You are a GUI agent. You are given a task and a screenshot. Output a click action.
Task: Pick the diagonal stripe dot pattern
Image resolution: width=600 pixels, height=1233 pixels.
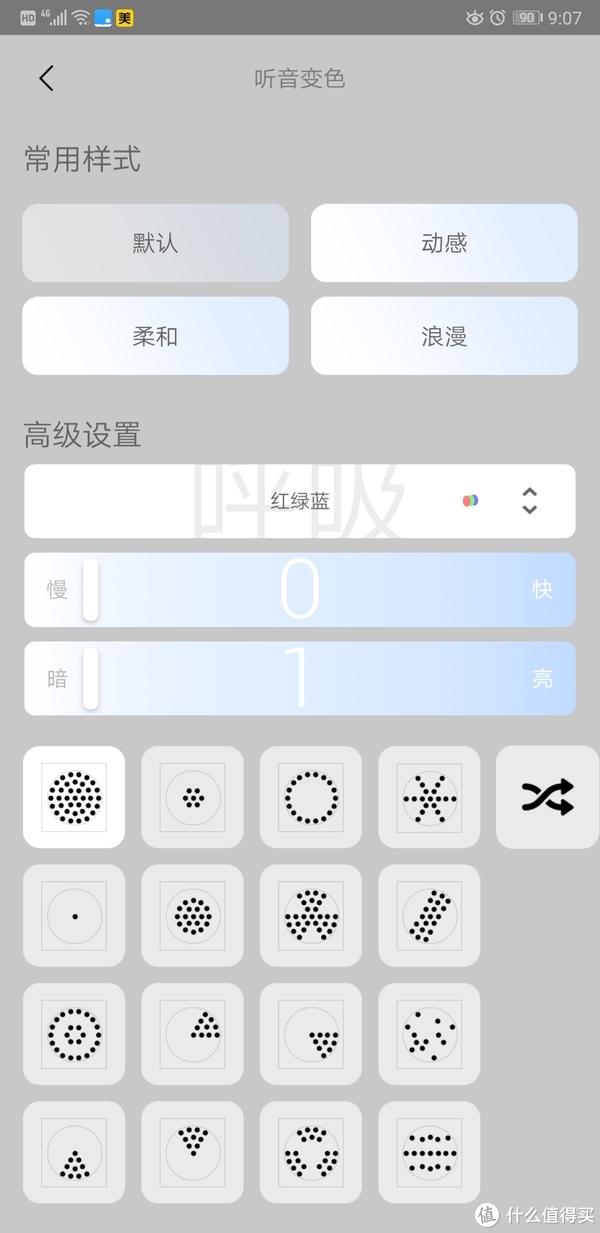[x=429, y=915]
